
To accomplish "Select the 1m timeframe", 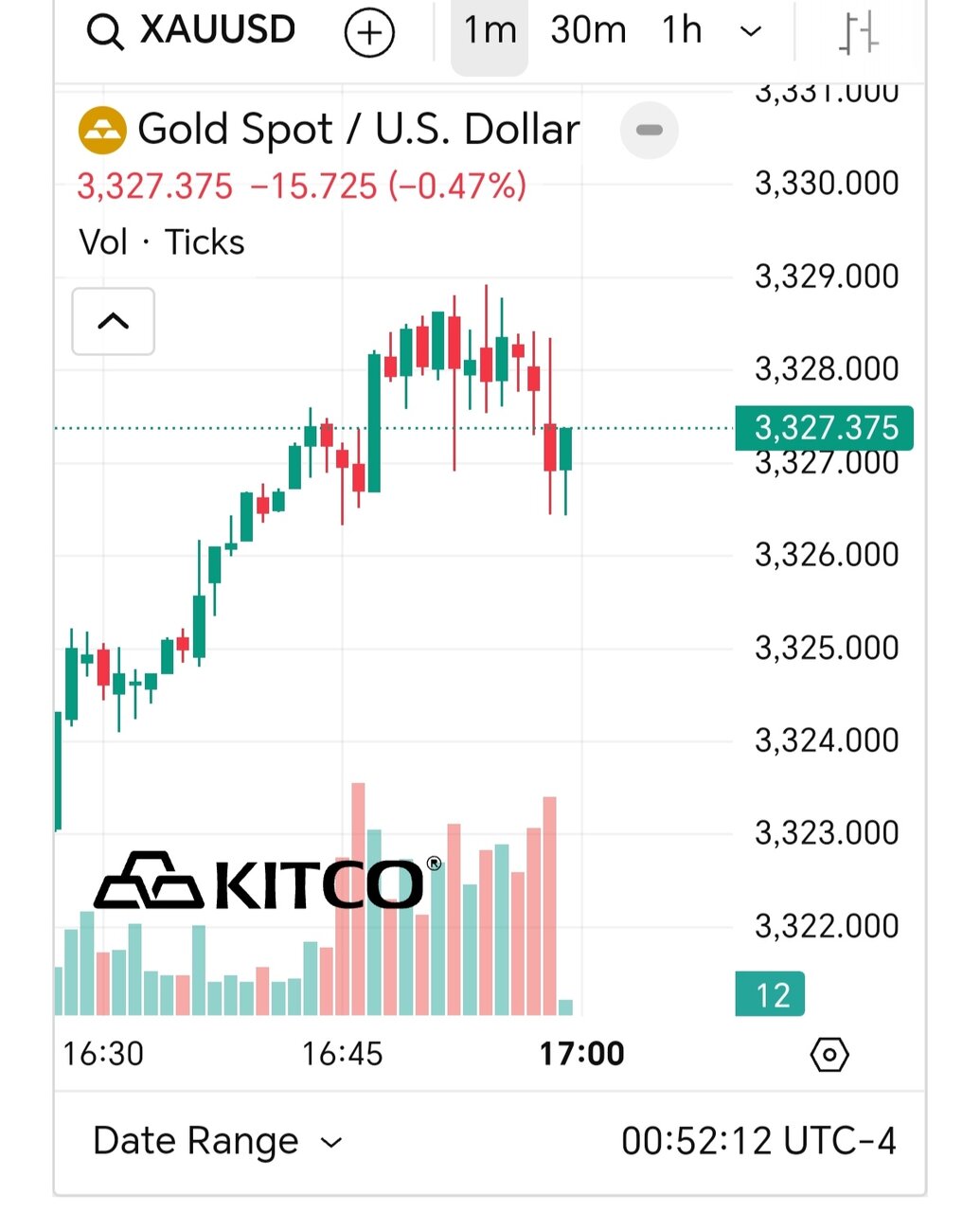I will pyautogui.click(x=489, y=31).
